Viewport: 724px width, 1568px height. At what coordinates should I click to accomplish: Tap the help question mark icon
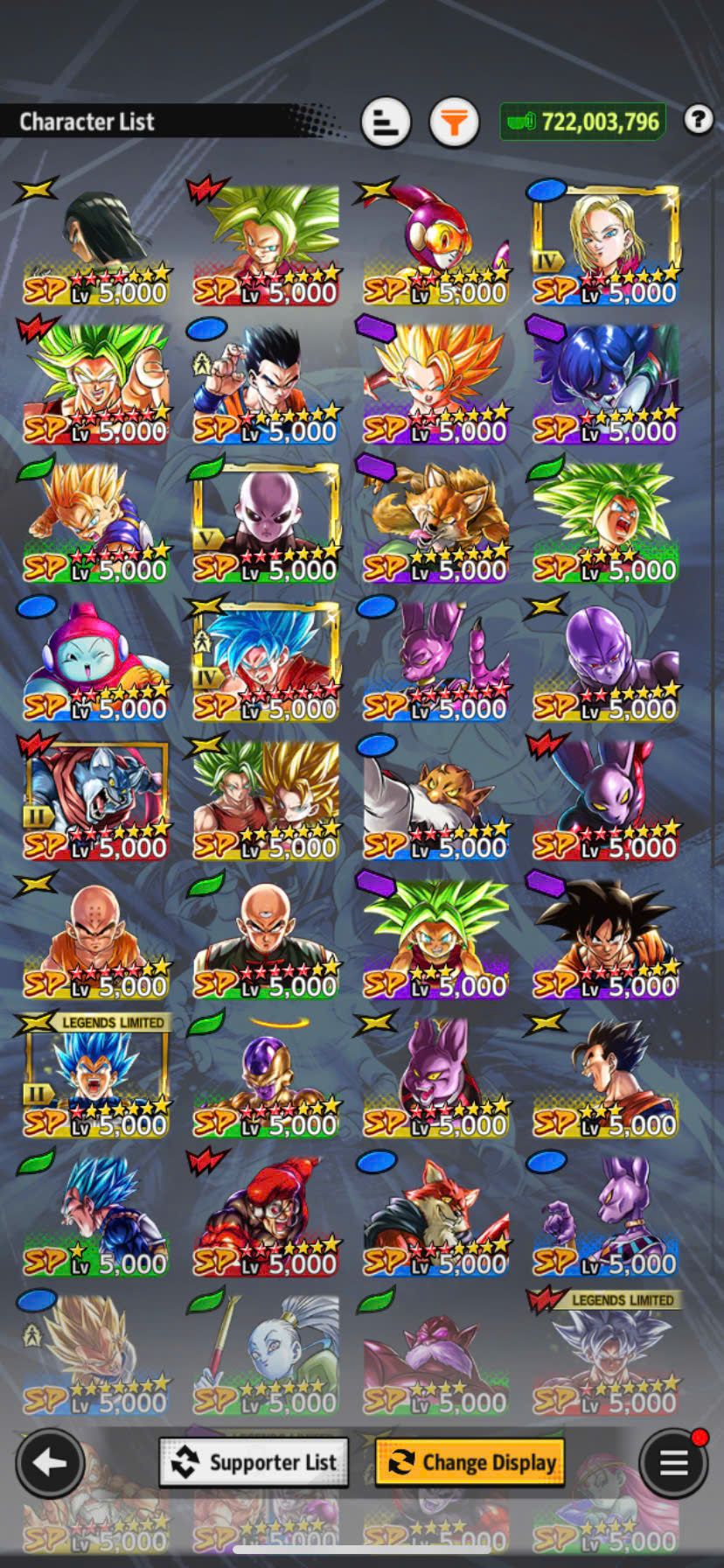pyautogui.click(x=698, y=119)
